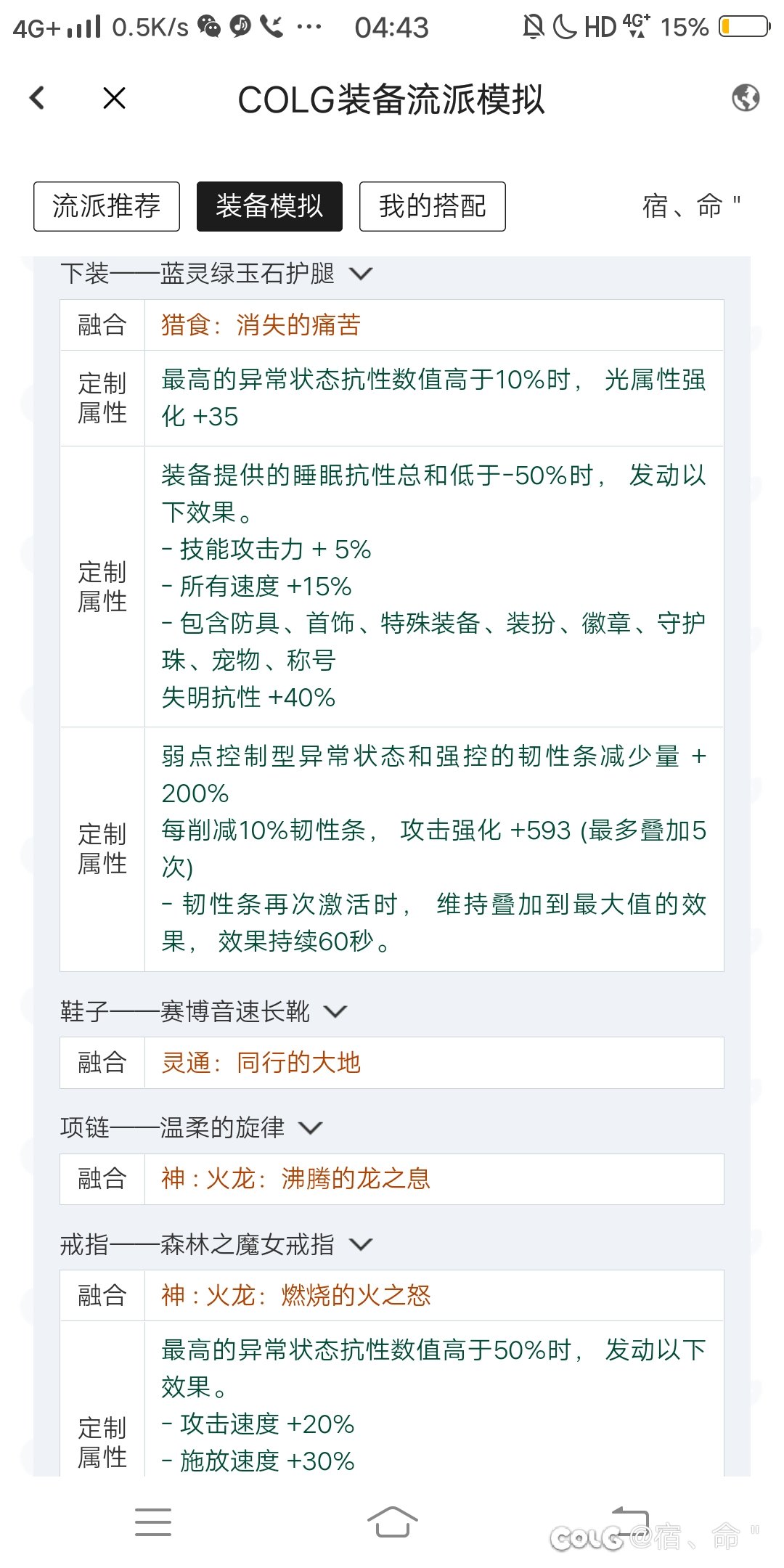The height and width of the screenshot is (1568, 784).
Task: Open the system recent apps menu button
Action: coord(153,1522)
